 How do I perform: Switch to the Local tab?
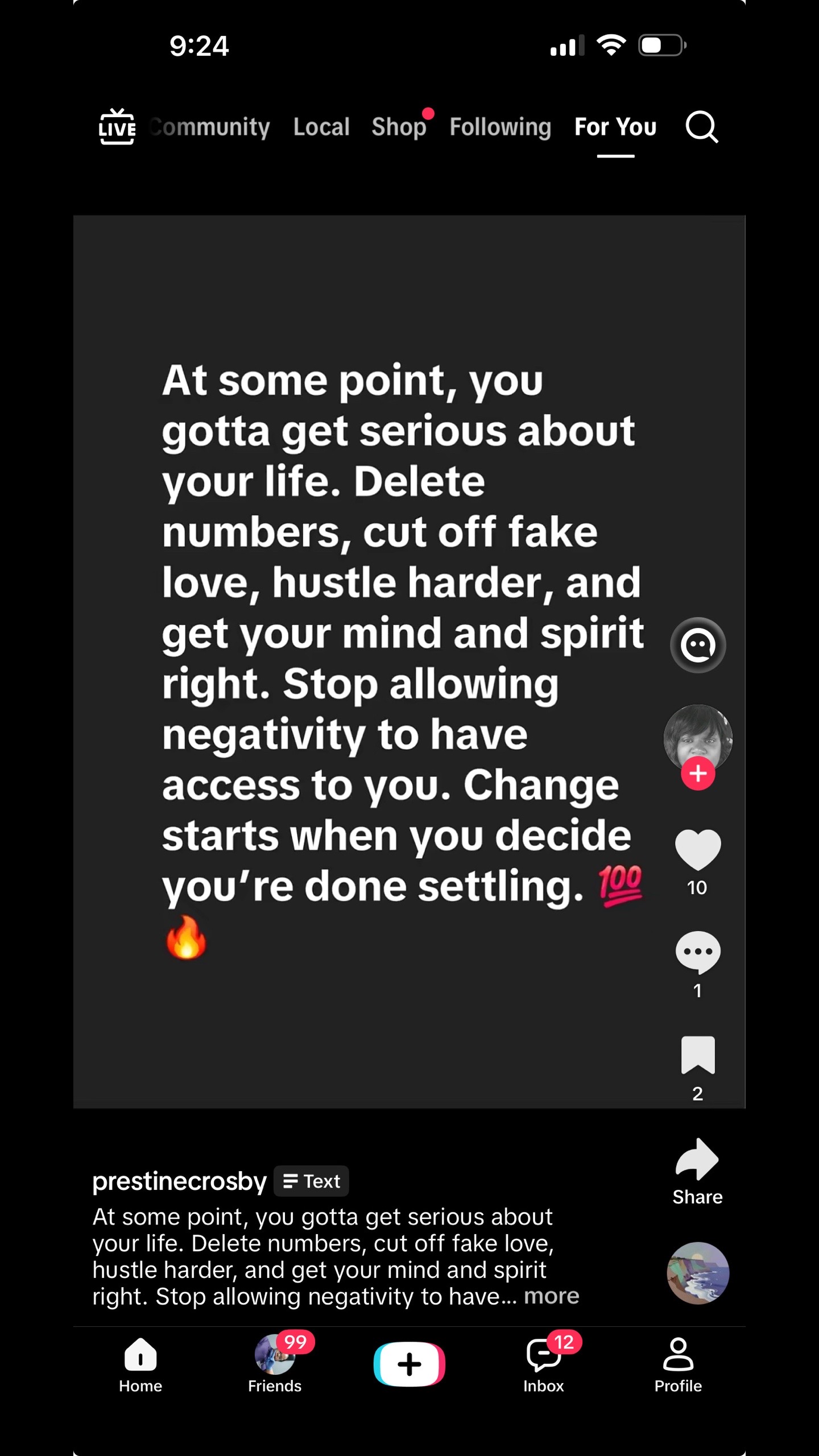321,127
